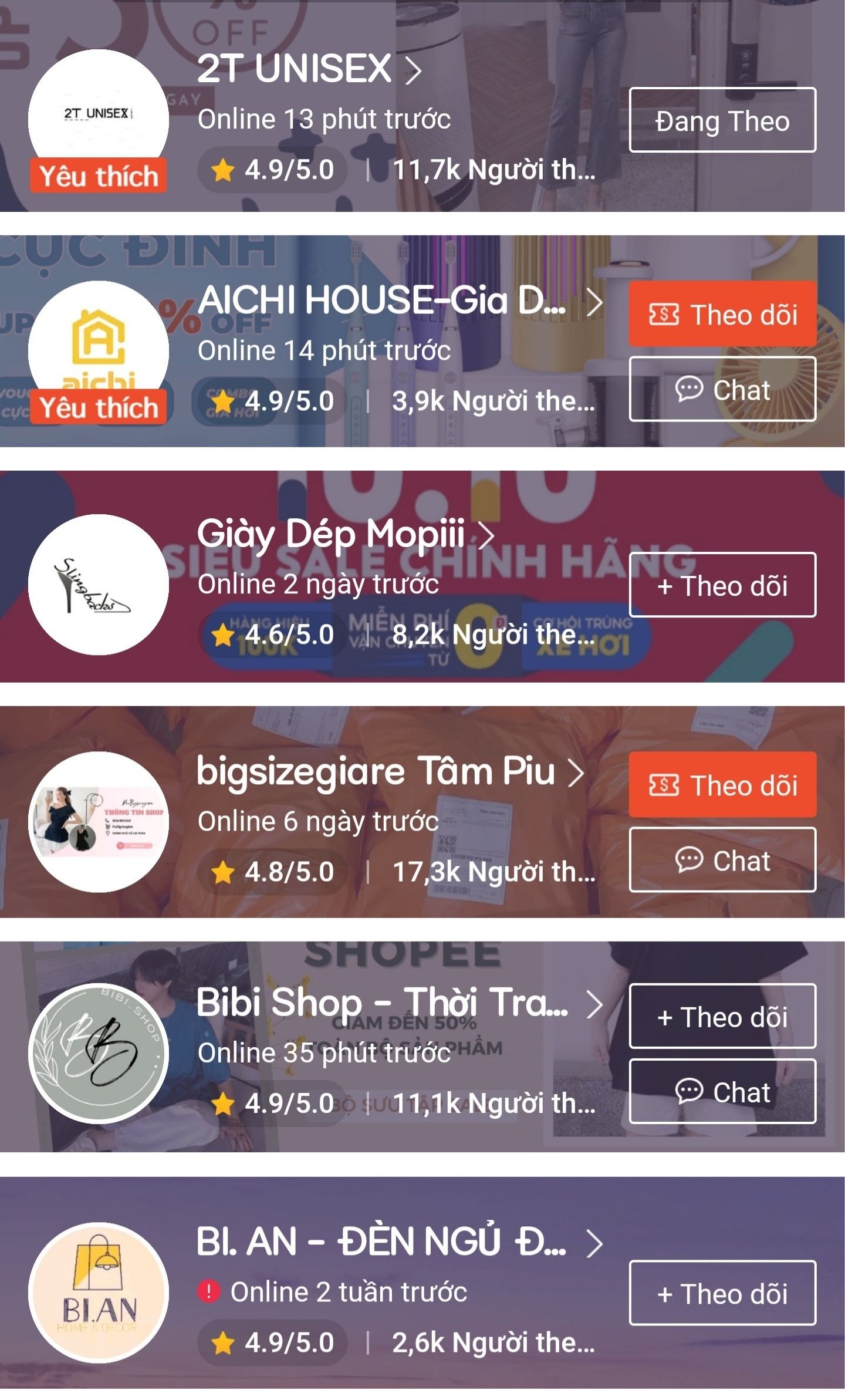The width and height of the screenshot is (845, 1400).
Task: Unfollow 2T UNISEX via Đang Theo button
Action: coord(722,121)
